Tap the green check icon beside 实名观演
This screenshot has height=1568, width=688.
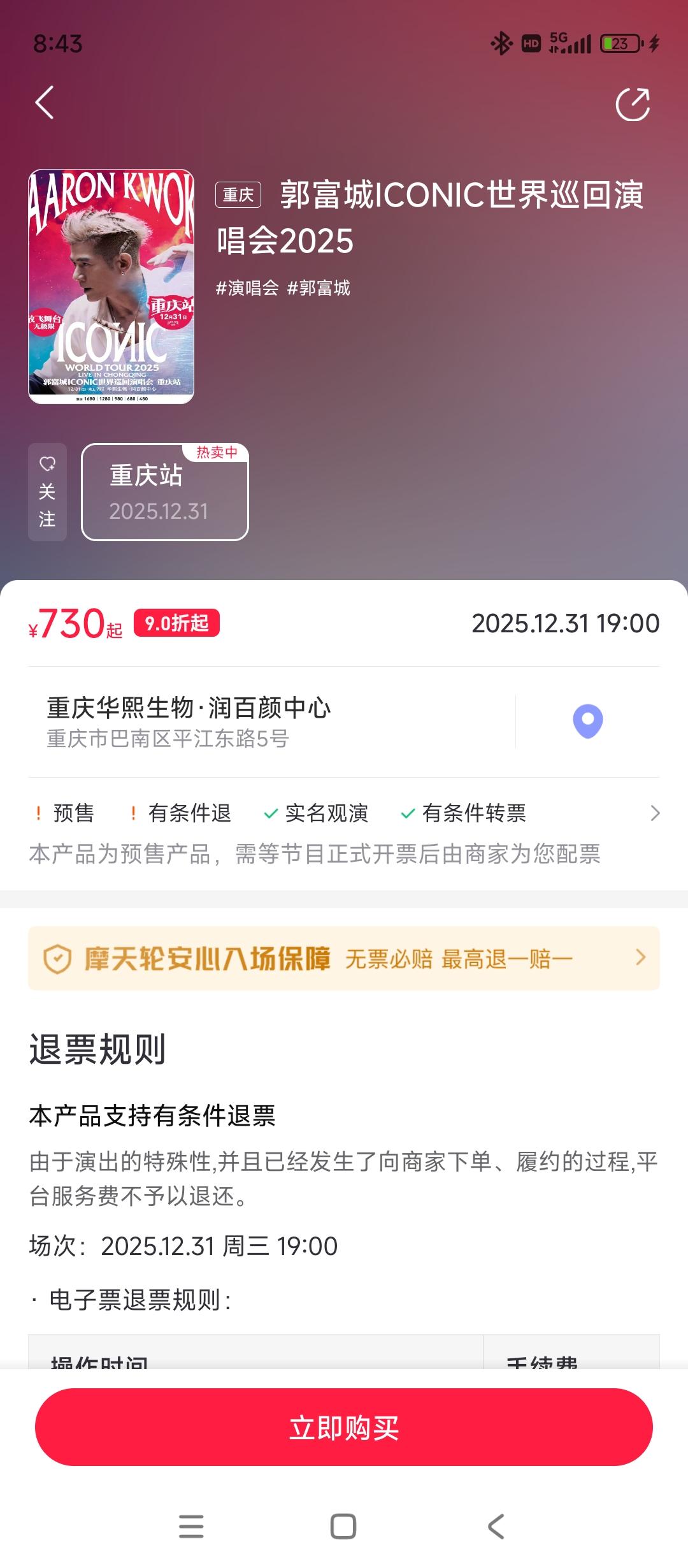pyautogui.click(x=273, y=813)
